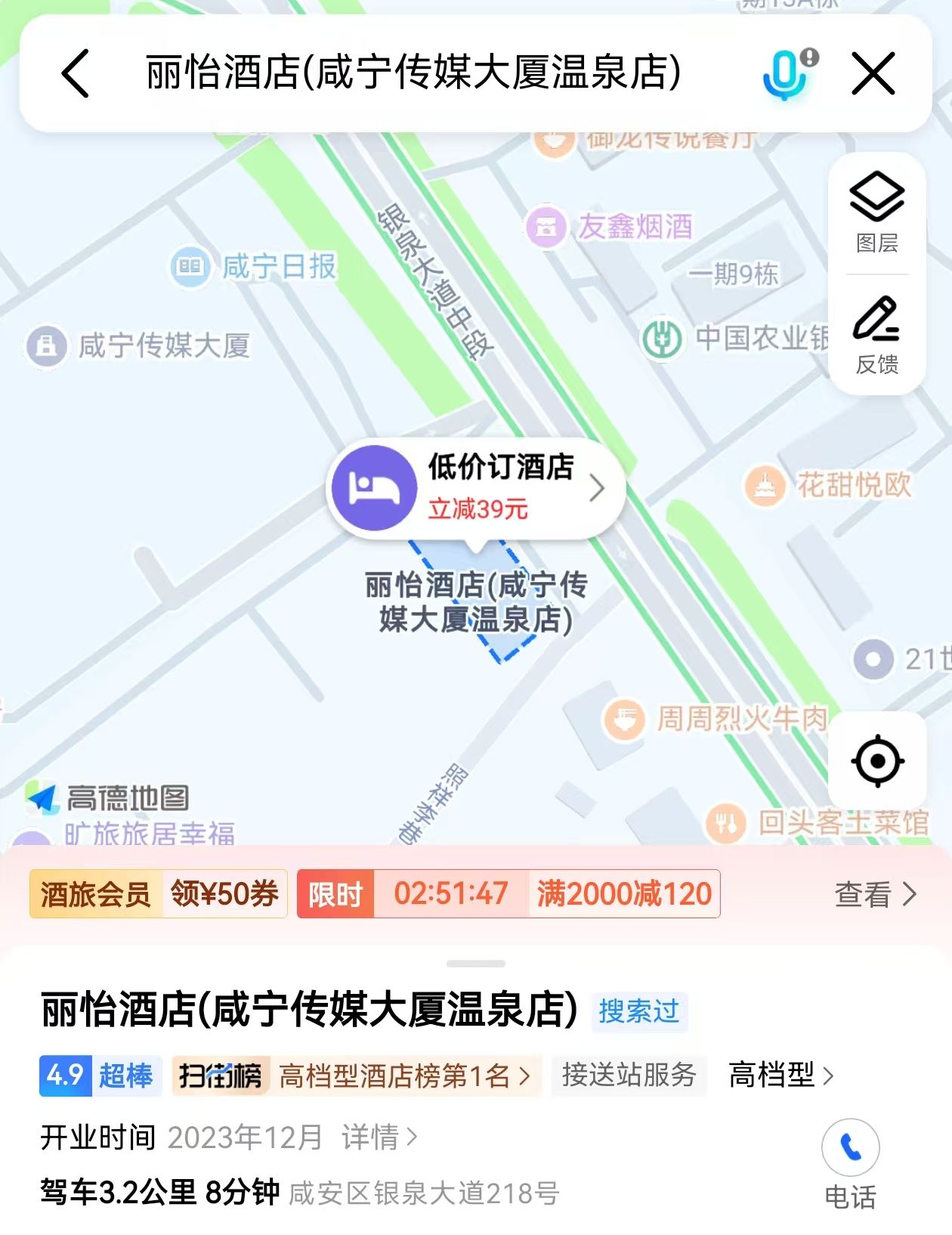
Task: Open 详情 next to 开业时间
Action: pos(376,1135)
